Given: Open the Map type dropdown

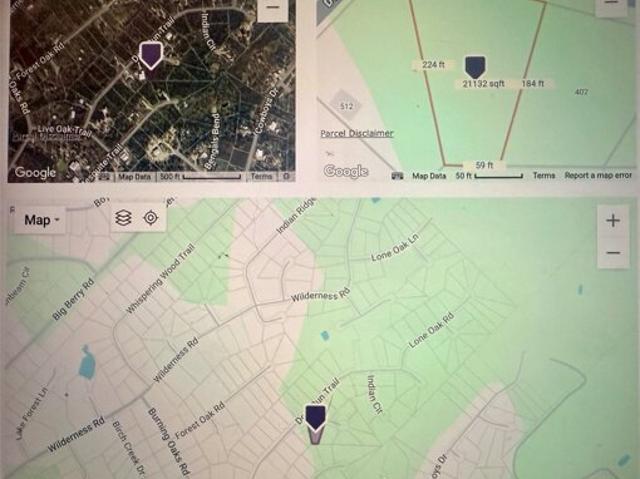Looking at the screenshot, I should point(40,220).
